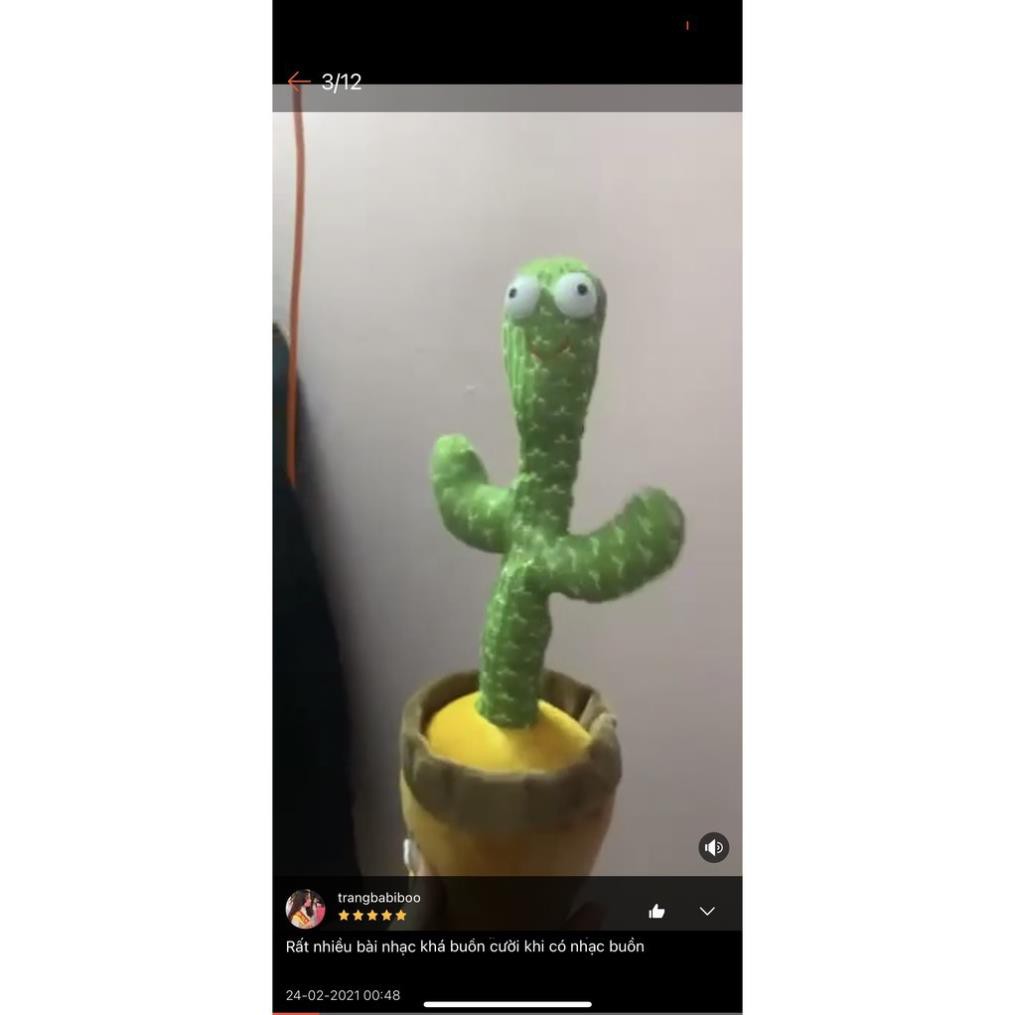Collapse the review text with the chevron
Image resolution: width=1015 pixels, height=1015 pixels.
coord(707,911)
